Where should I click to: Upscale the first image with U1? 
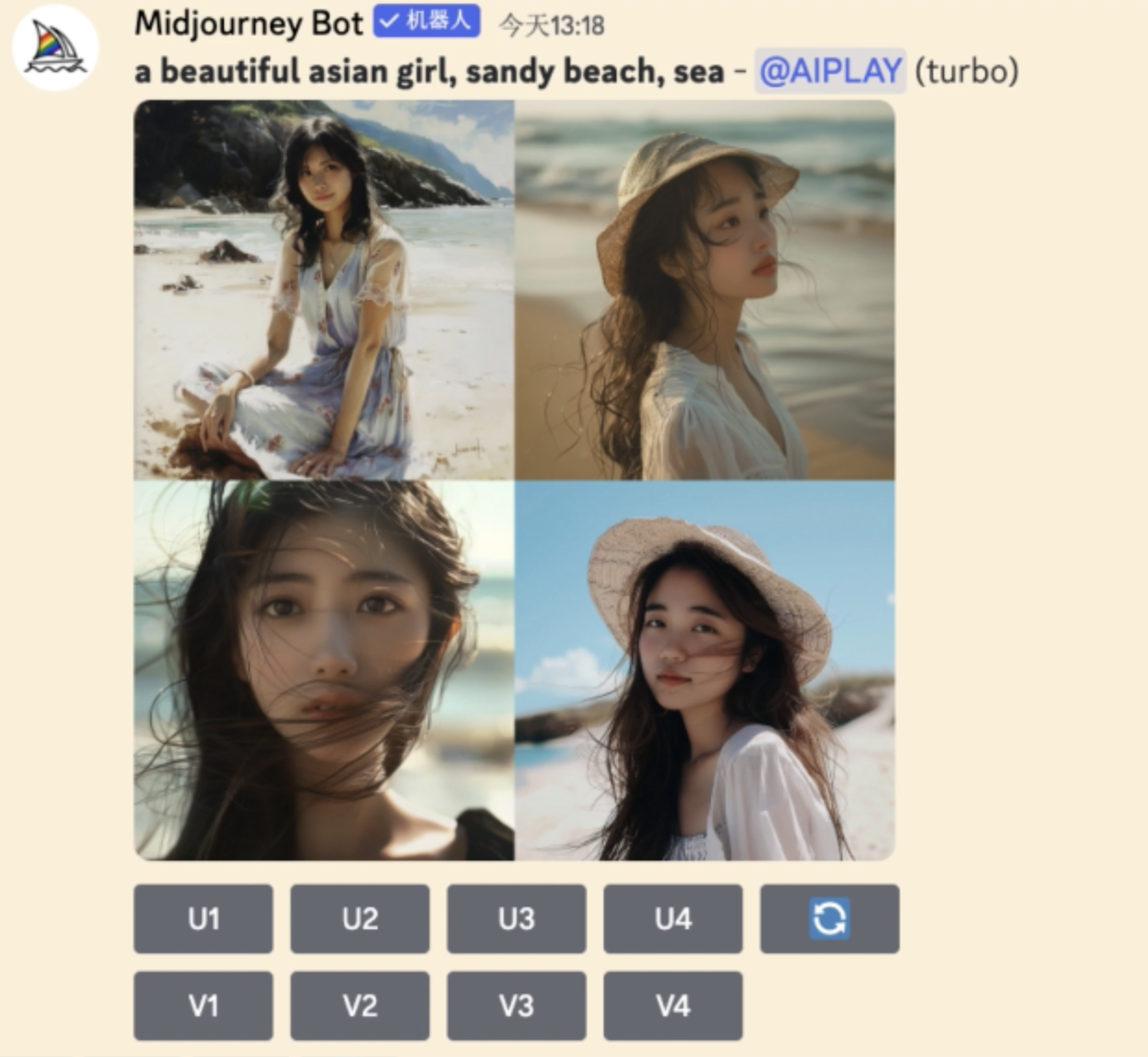coord(203,918)
